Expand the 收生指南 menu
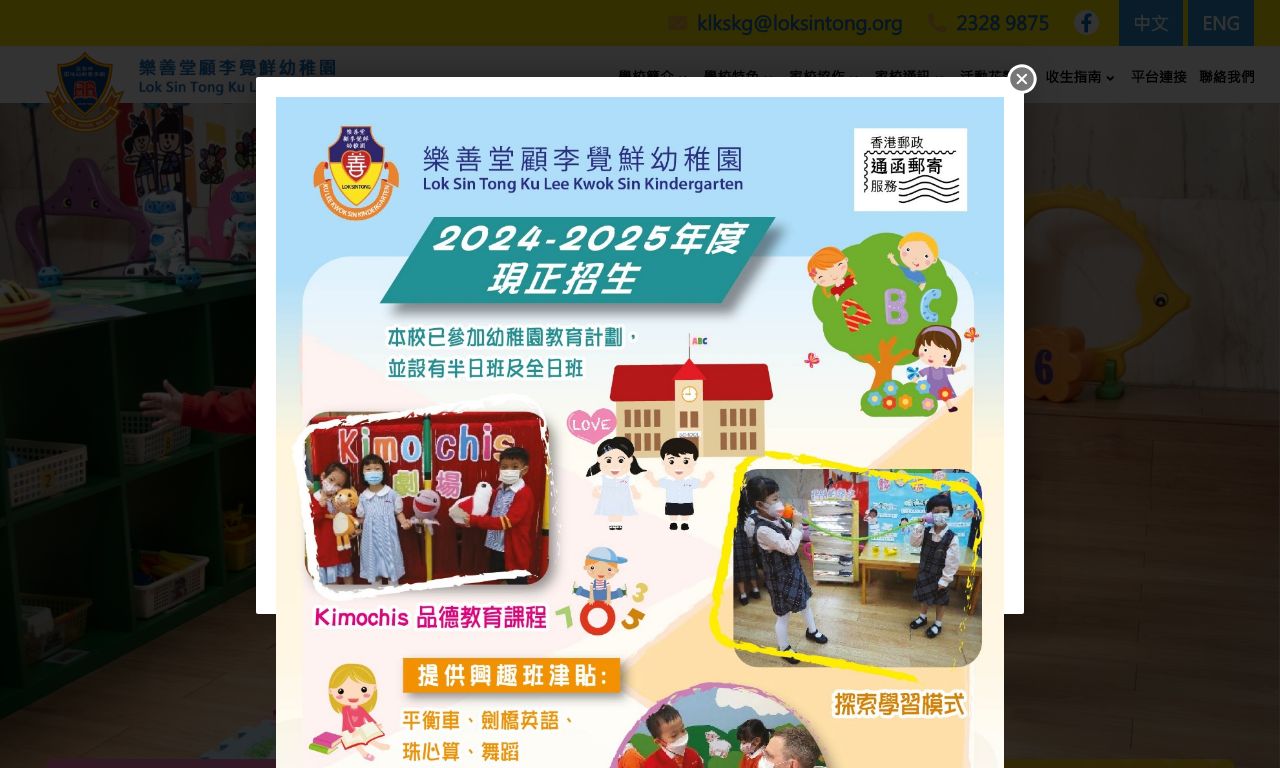Screen dimensions: 1280x768 (x=1079, y=77)
